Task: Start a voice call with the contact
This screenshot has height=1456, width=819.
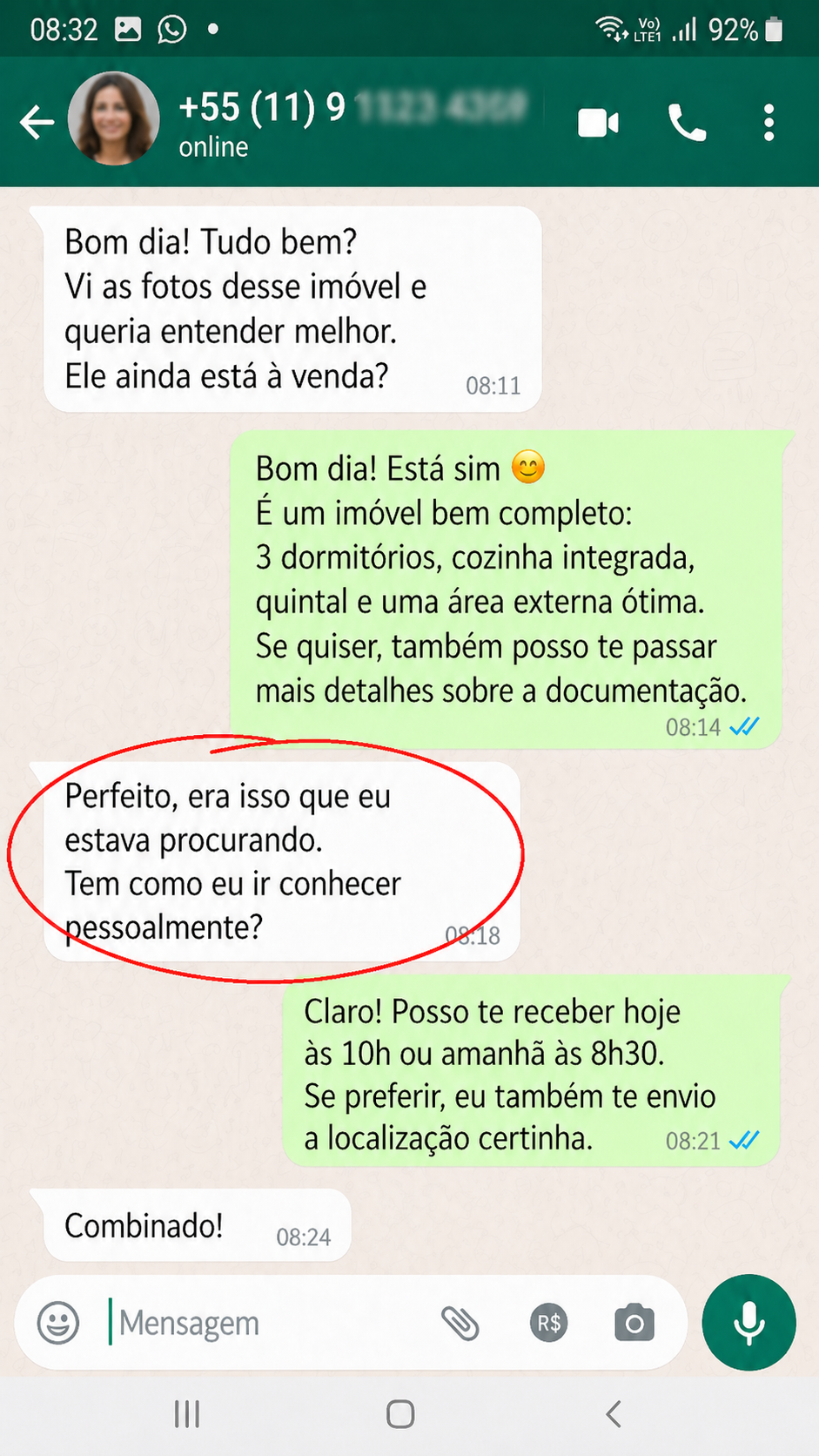Action: (687, 122)
